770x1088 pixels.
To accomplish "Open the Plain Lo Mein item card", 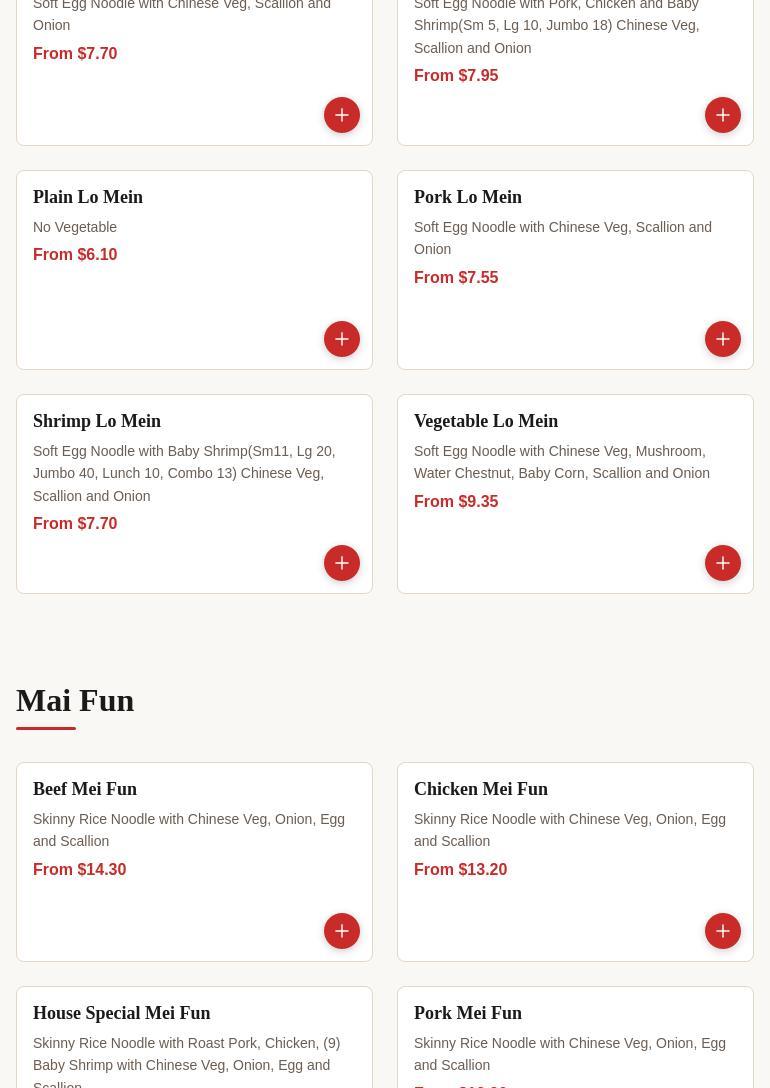I will pos(88,197).
